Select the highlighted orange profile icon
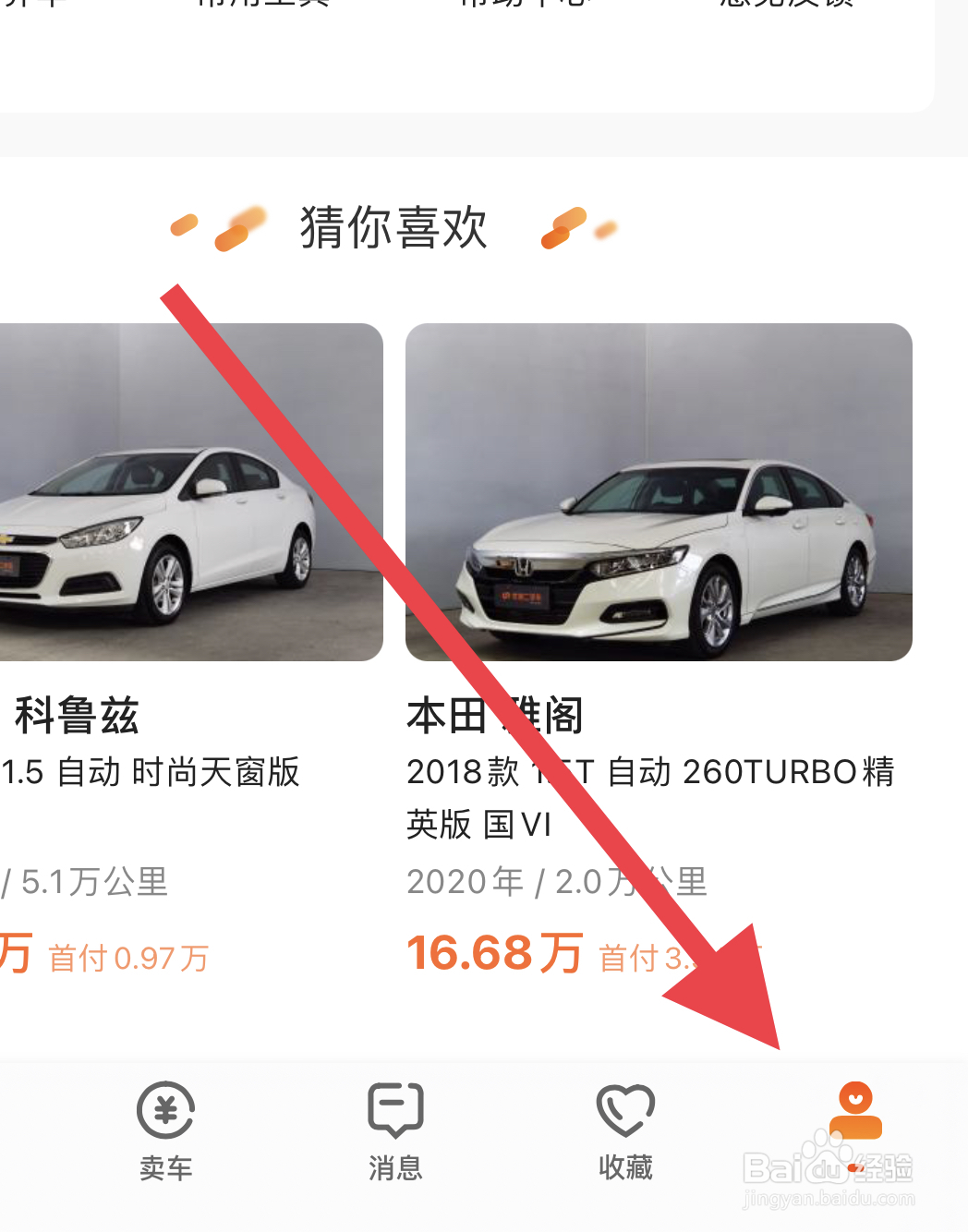Image resolution: width=968 pixels, height=1232 pixels. (856, 1117)
